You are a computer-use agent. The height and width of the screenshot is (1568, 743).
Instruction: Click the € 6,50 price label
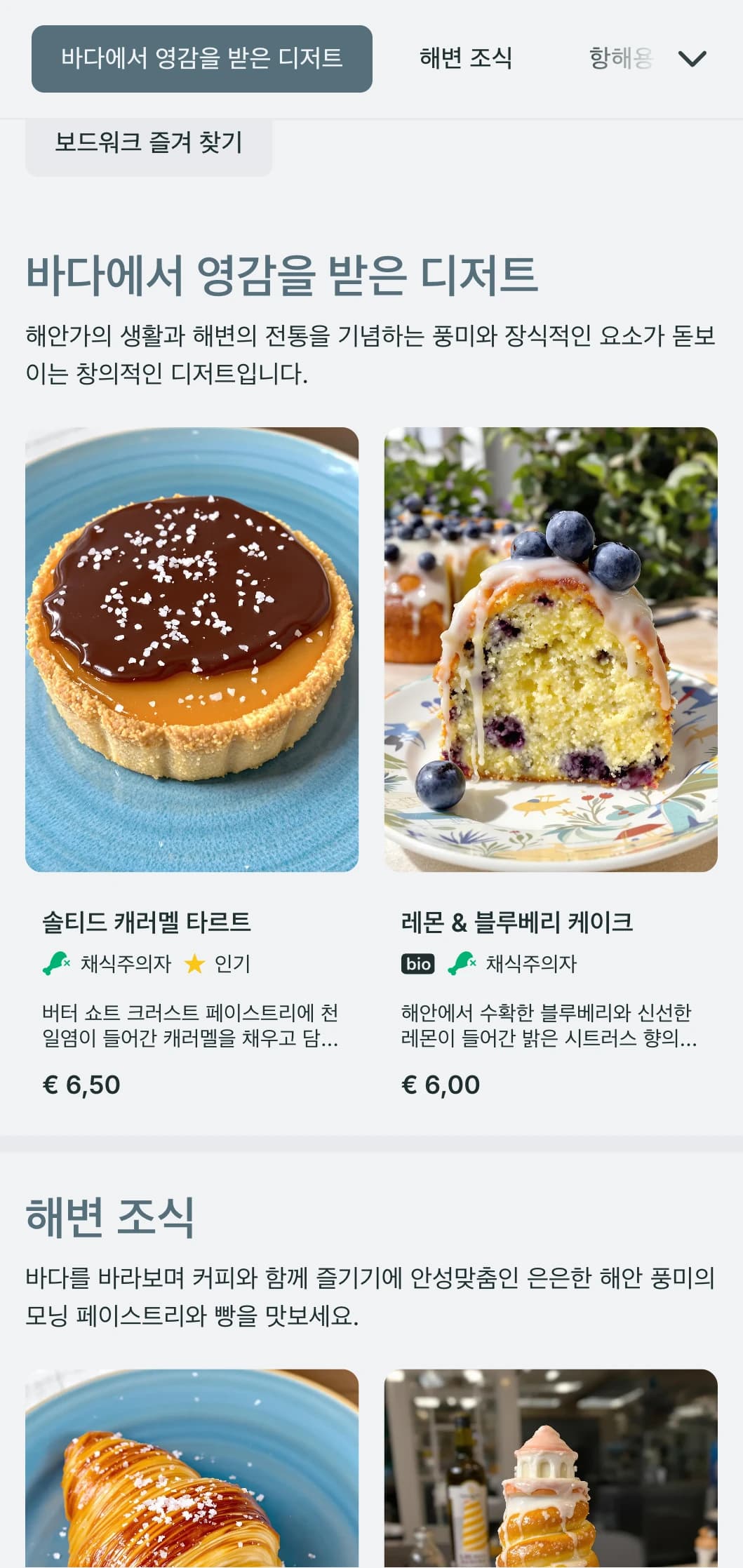click(81, 1065)
